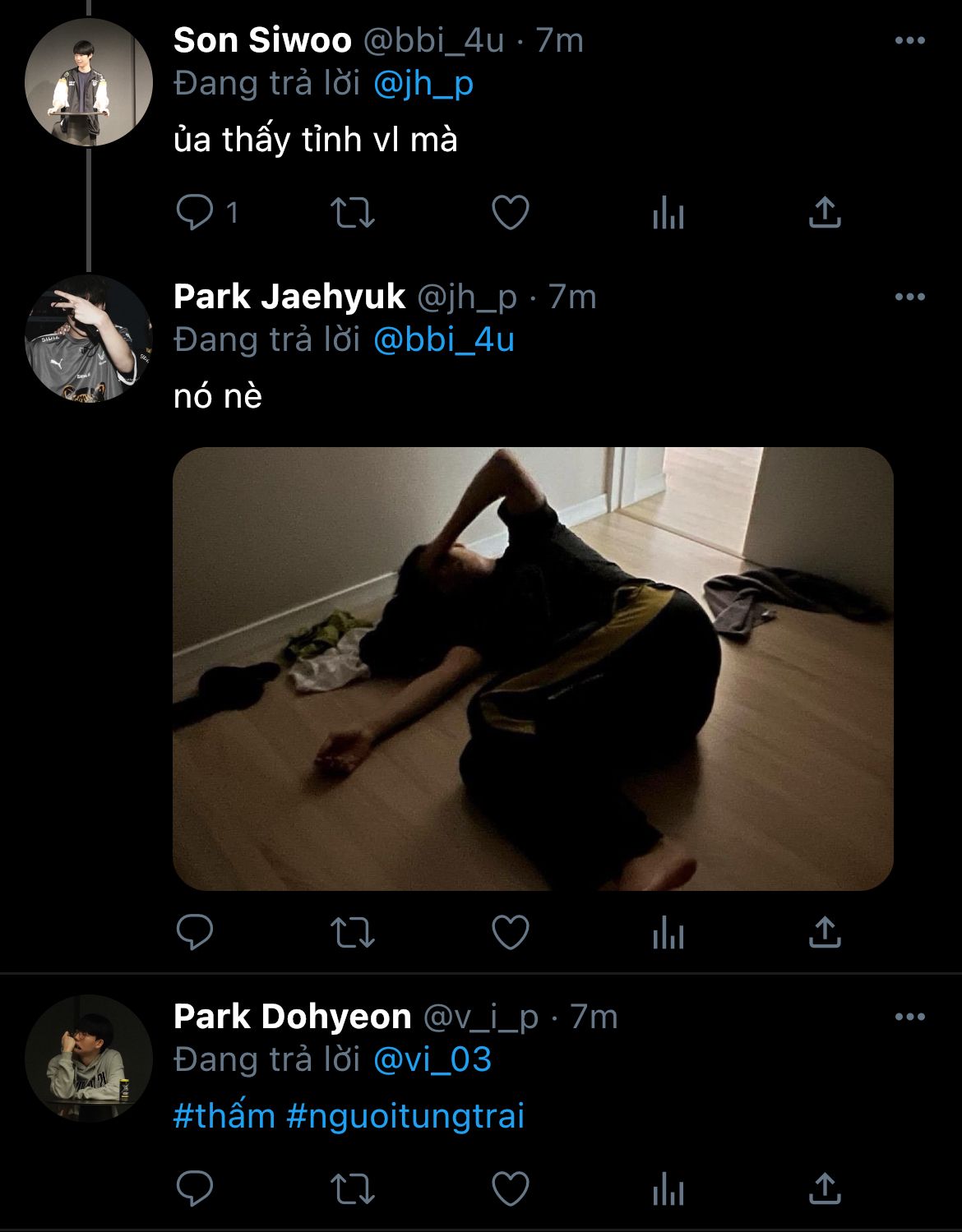Open overflow menu on Park Jaehyuk's tweet
This screenshot has width=962, height=1232.
pyautogui.click(x=909, y=297)
